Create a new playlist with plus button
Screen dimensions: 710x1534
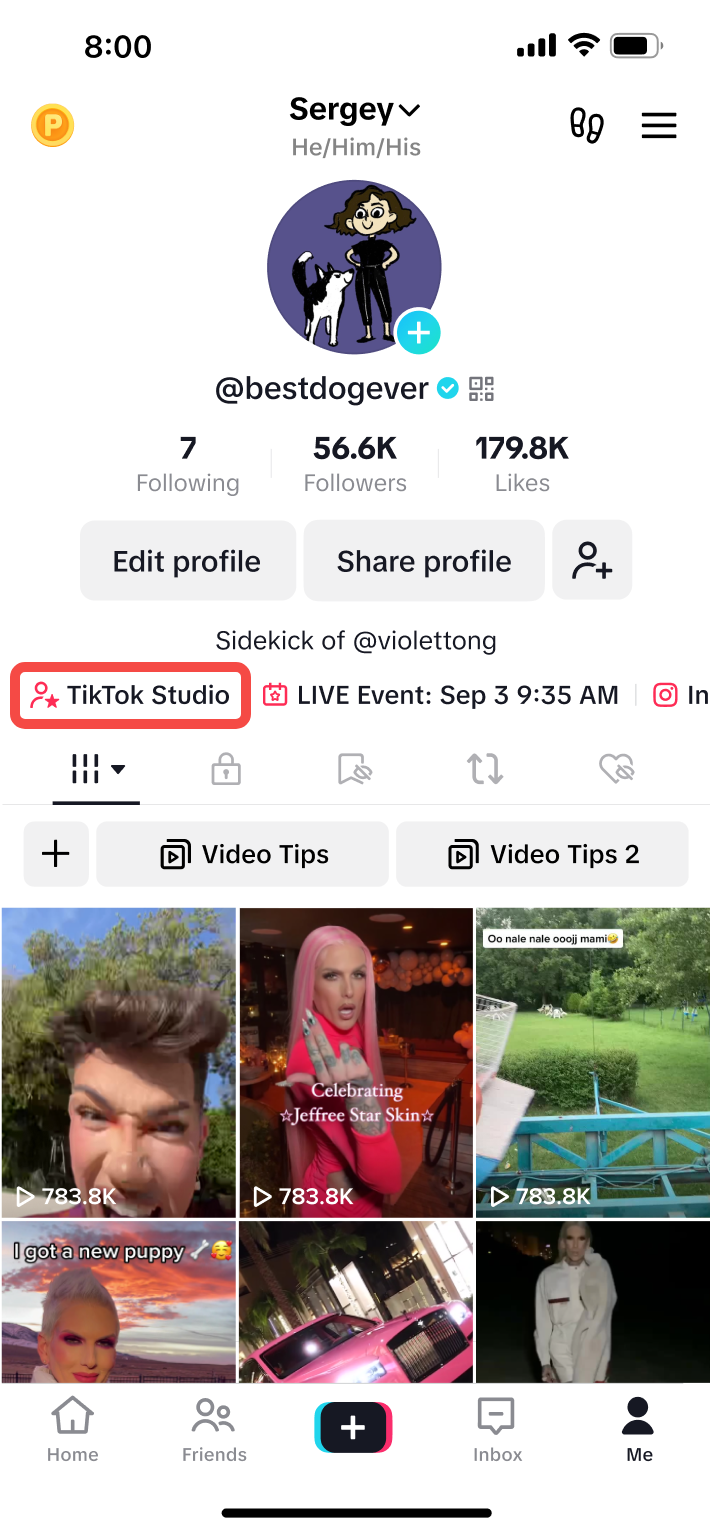tap(56, 854)
